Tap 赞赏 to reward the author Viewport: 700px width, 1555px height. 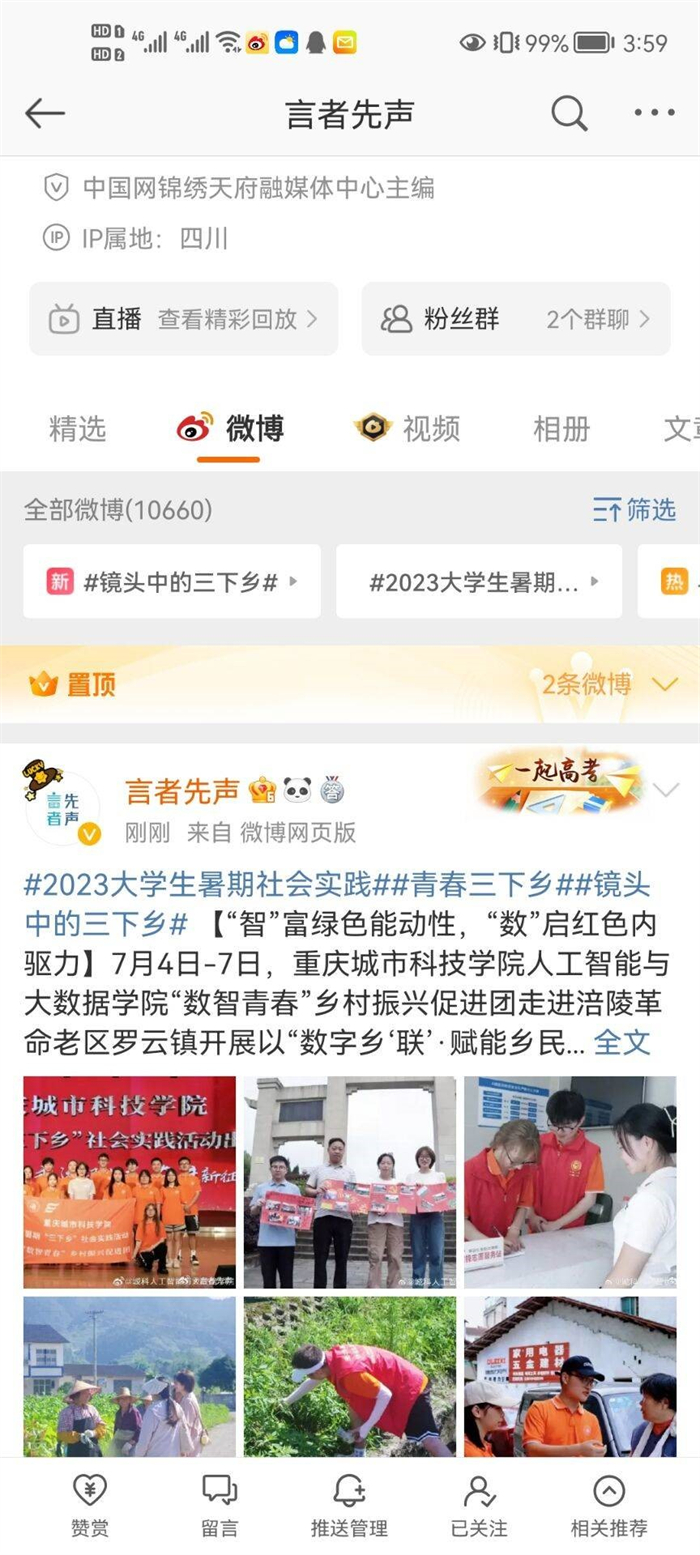tap(90, 1505)
